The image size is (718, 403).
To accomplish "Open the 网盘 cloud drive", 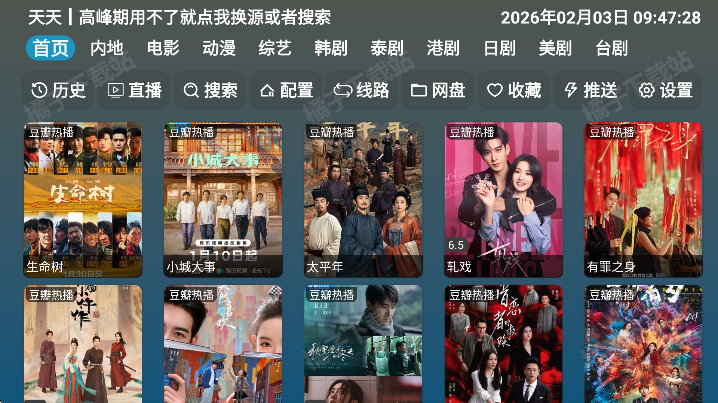I will (438, 90).
